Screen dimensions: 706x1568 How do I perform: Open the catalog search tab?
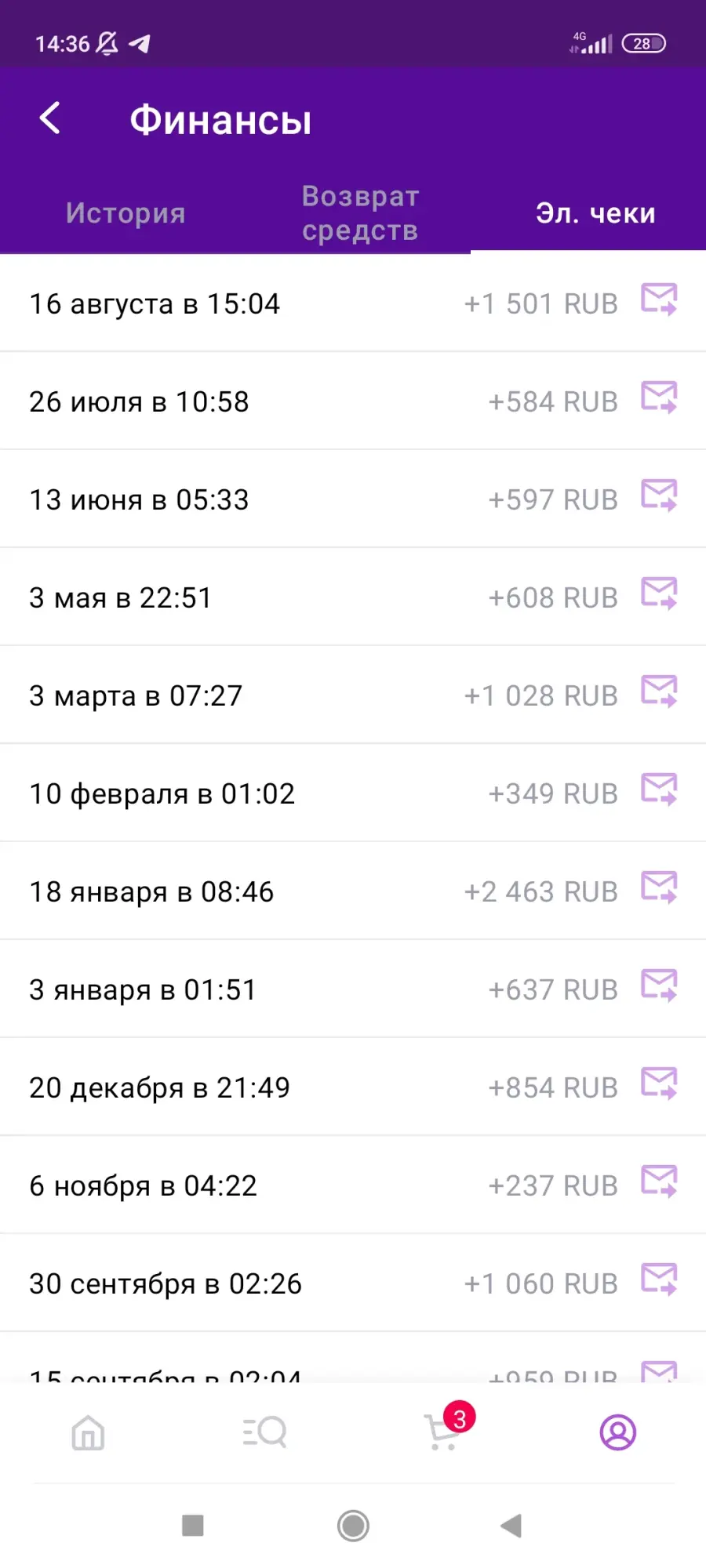click(264, 1432)
